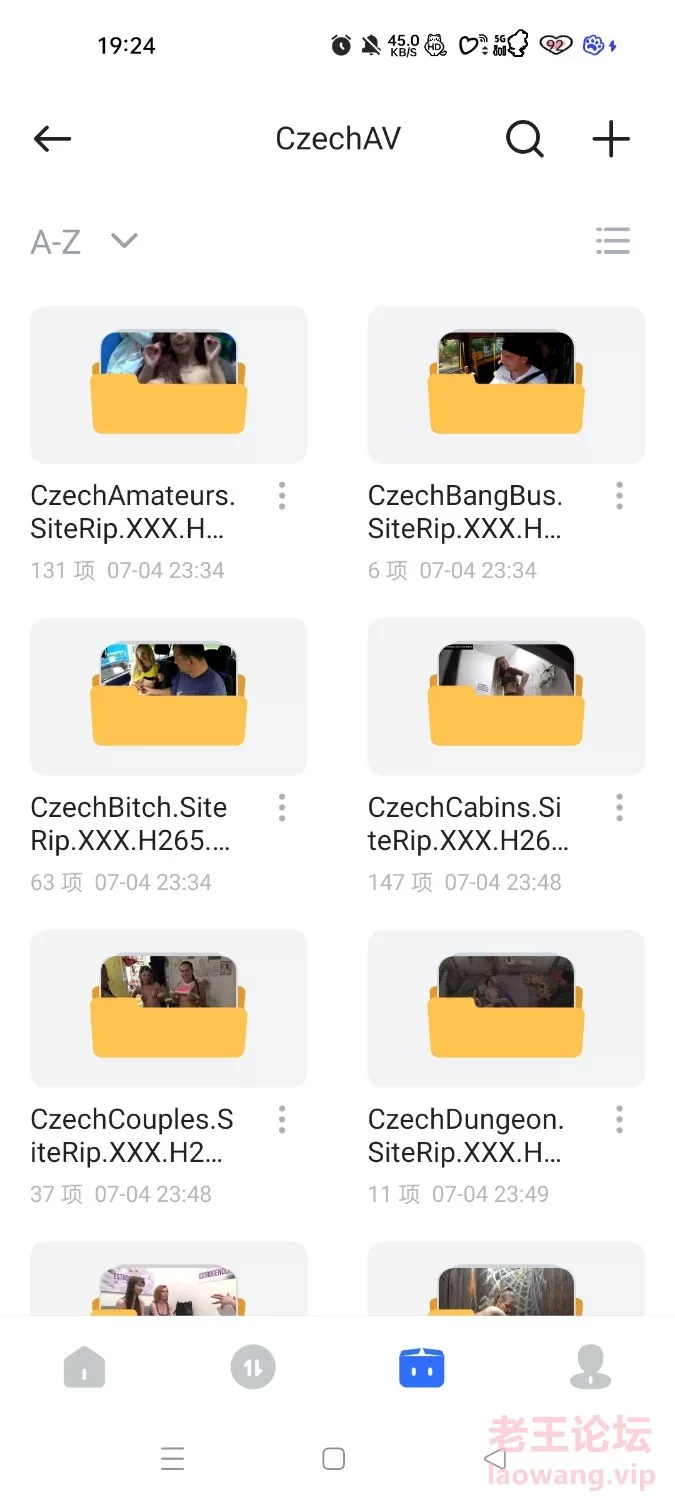Switch to list view layout
The width and height of the screenshot is (675, 1500).
pyautogui.click(x=612, y=241)
